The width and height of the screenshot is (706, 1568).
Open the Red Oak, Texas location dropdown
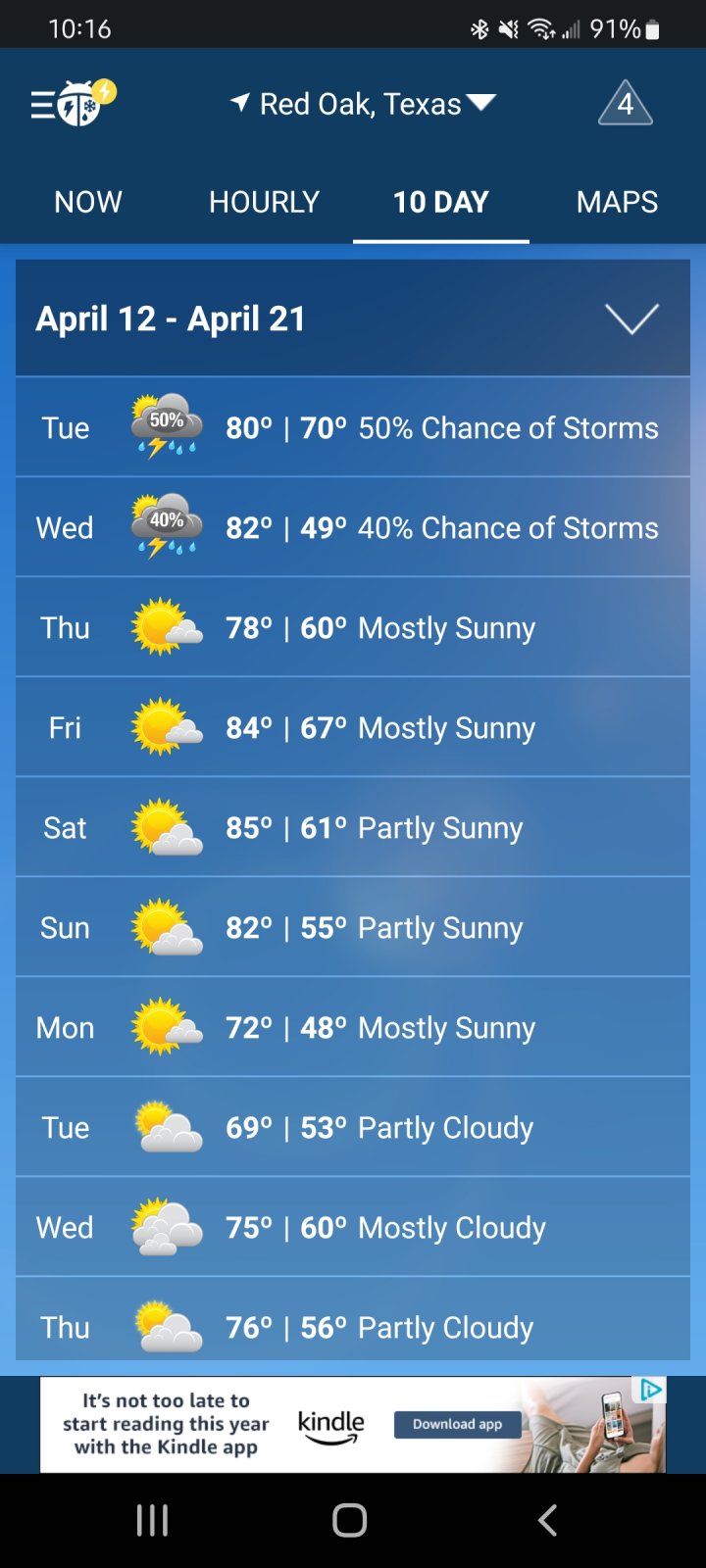pyautogui.click(x=363, y=103)
